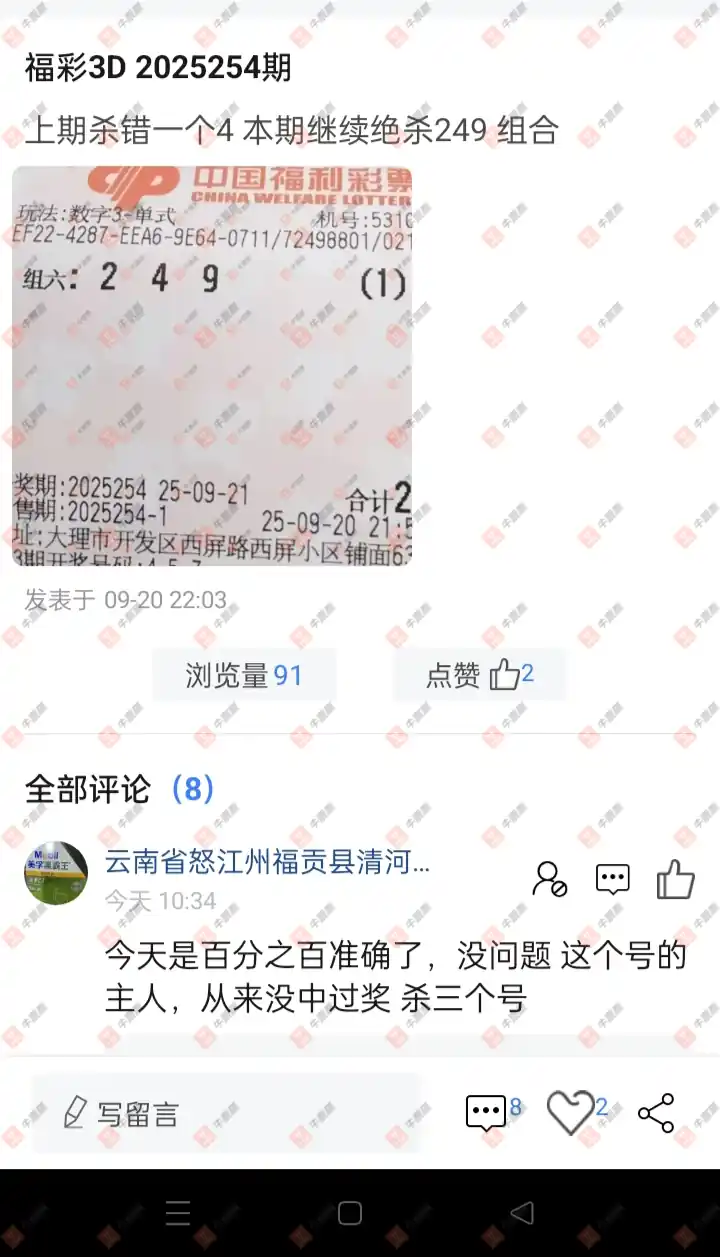The height and width of the screenshot is (1257, 720).
Task: Open the 云南省怒江州福贡县清河 commenter profile name
Action: point(268,862)
